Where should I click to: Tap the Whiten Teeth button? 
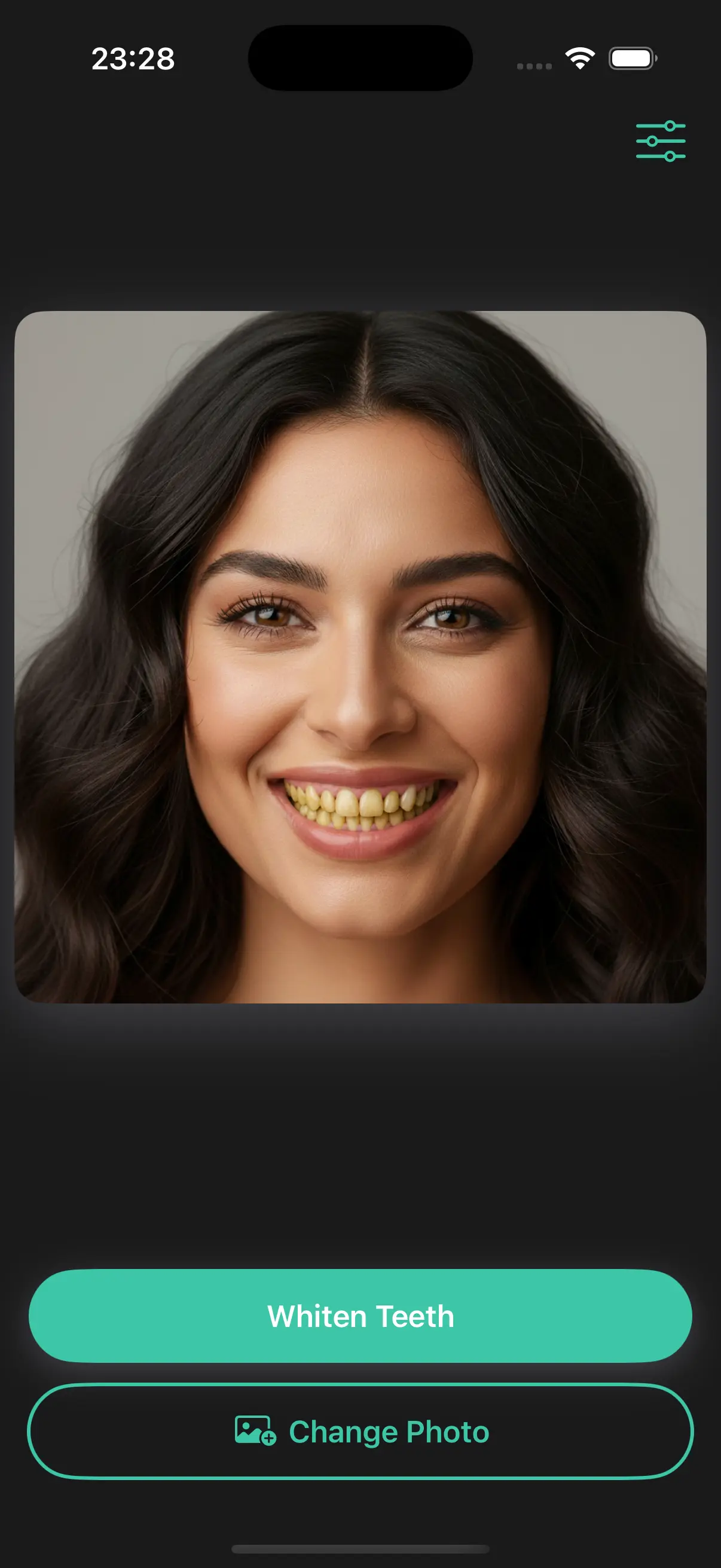(360, 1316)
